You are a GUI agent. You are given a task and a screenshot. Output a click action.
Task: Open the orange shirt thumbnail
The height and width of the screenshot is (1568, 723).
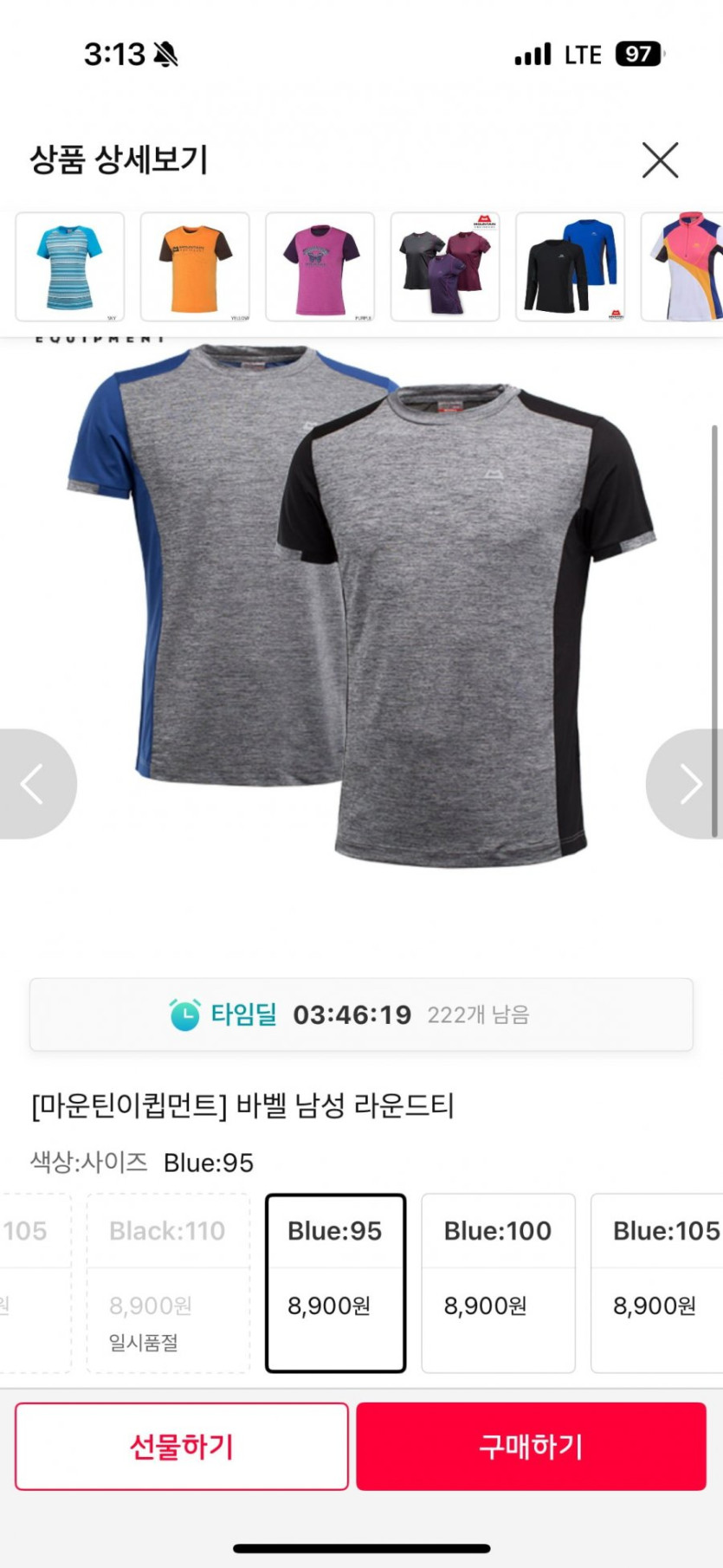(x=195, y=267)
